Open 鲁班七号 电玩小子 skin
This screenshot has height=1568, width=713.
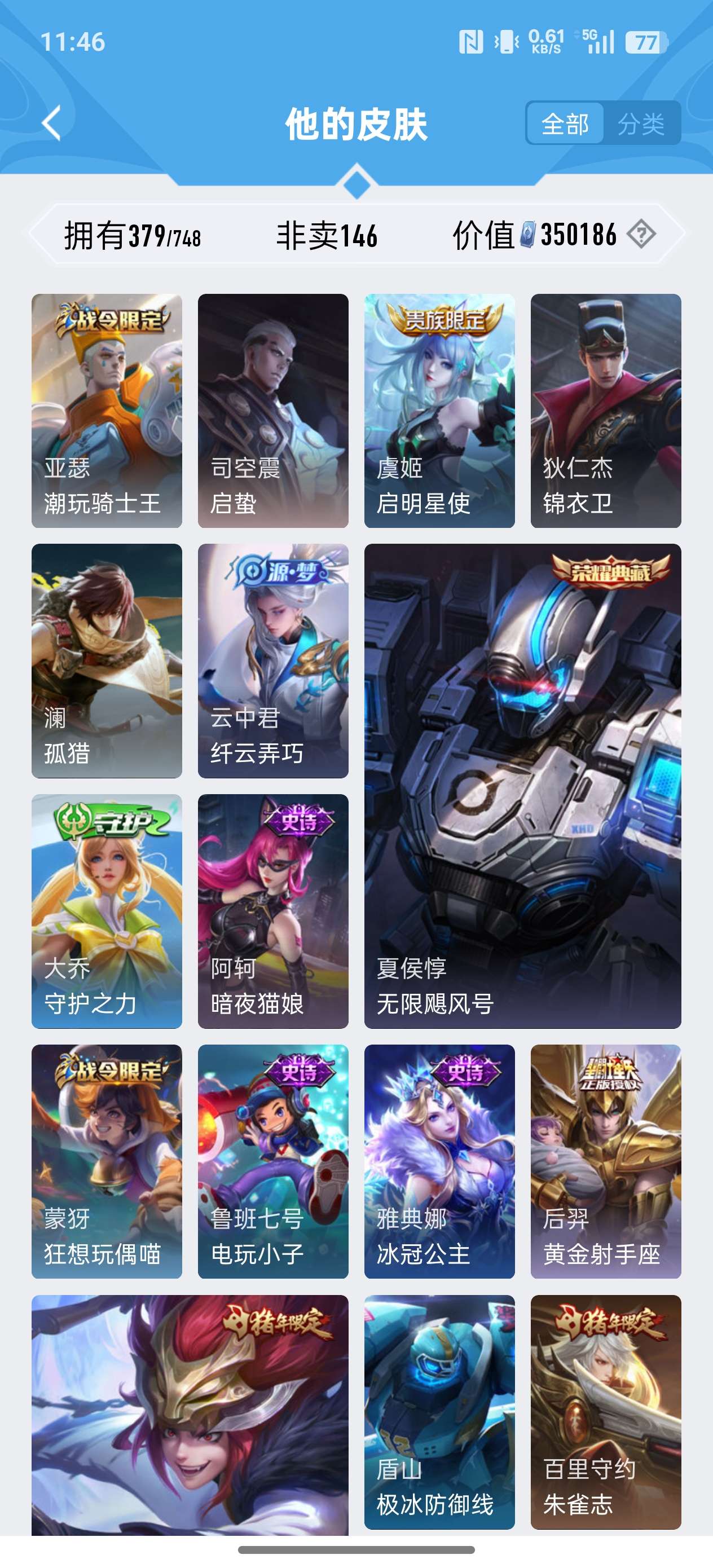(x=273, y=1161)
